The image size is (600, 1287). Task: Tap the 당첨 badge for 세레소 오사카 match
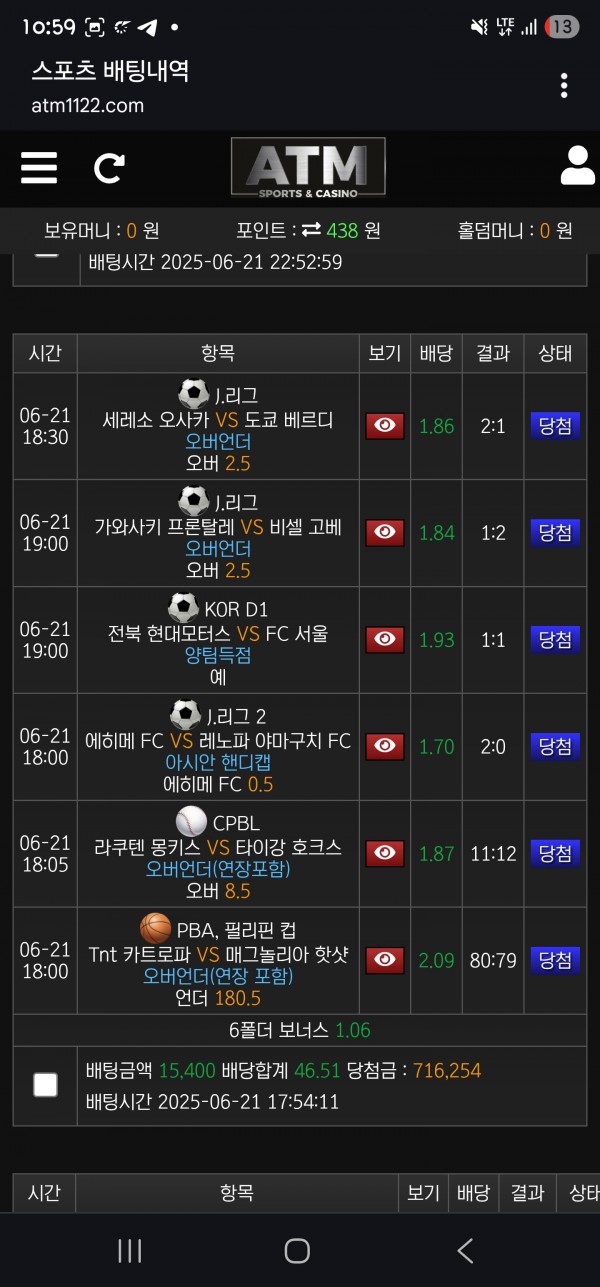[555, 426]
